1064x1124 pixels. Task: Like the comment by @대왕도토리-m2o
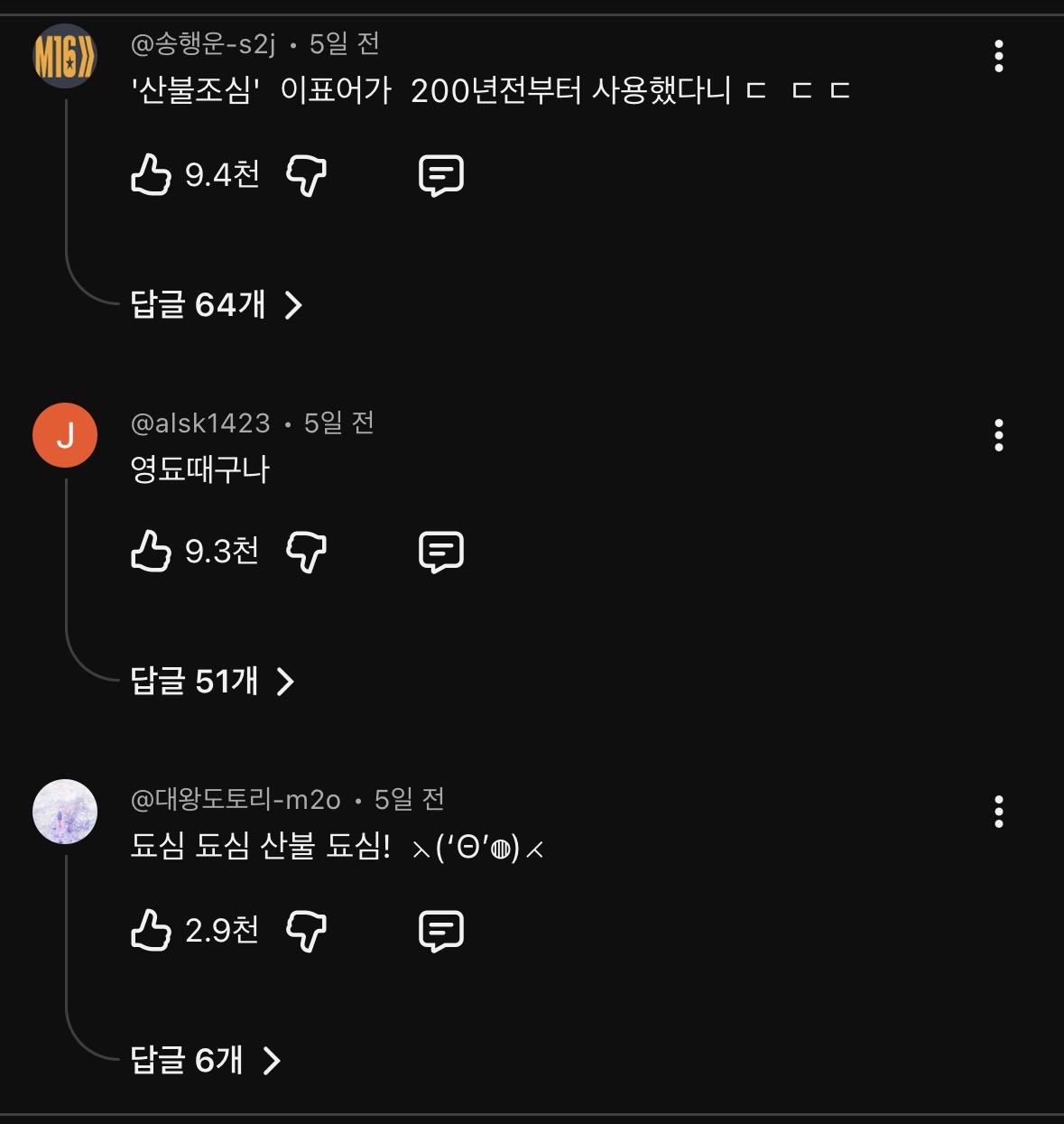[x=151, y=930]
